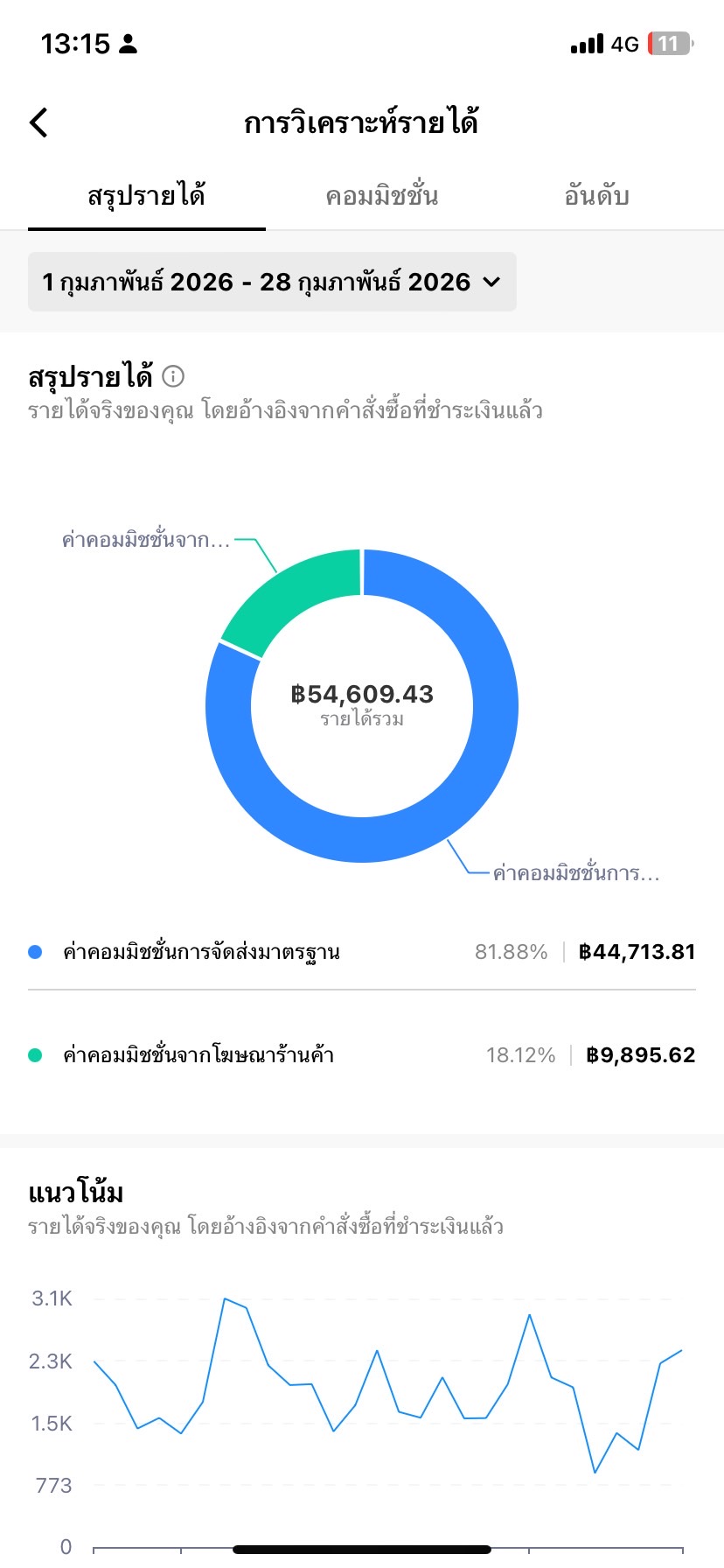Go back using the top-left arrow
This screenshot has width=724, height=1568.
(x=38, y=122)
